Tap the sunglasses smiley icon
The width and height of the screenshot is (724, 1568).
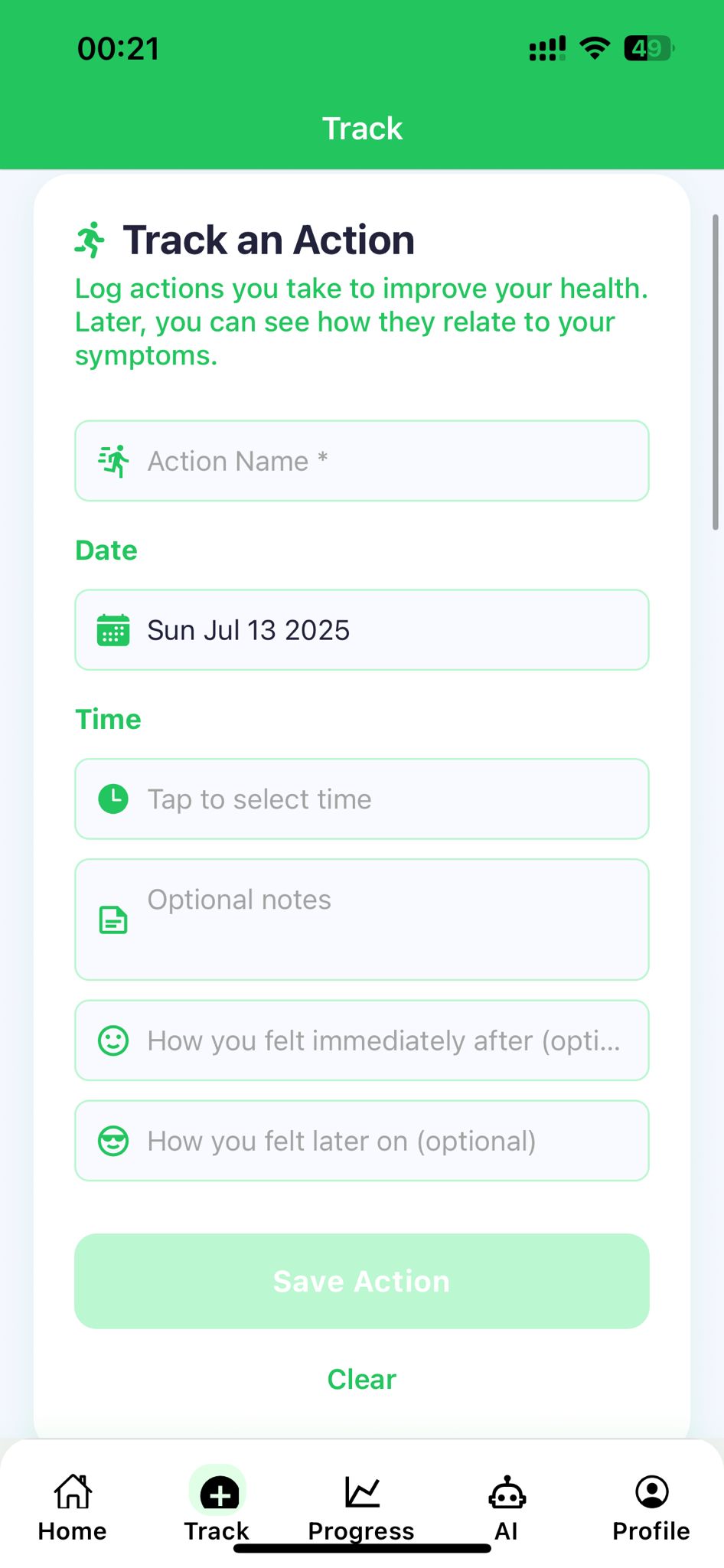113,1141
